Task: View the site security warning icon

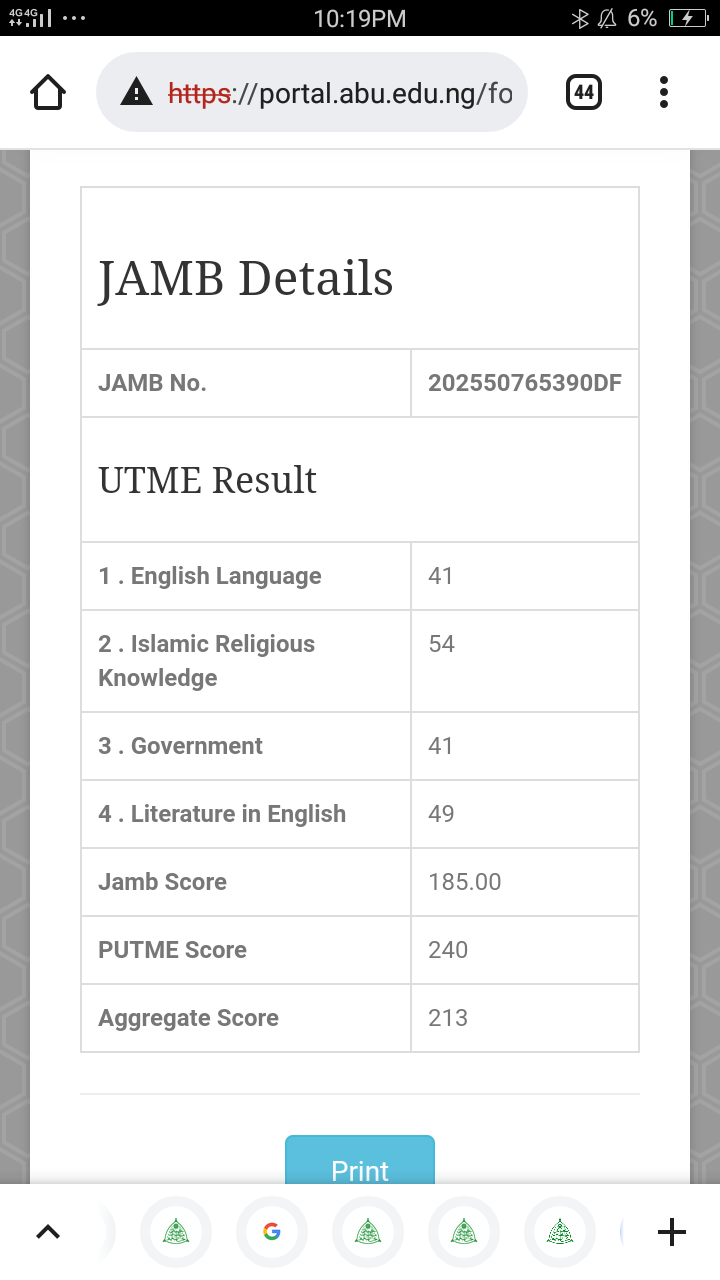Action: pos(136,93)
